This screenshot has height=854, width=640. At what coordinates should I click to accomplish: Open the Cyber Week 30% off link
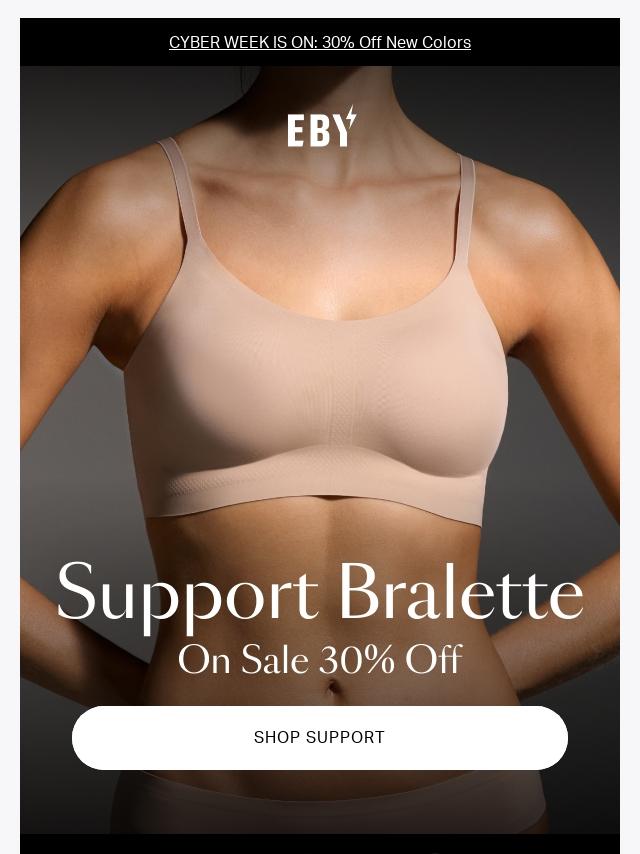point(320,42)
